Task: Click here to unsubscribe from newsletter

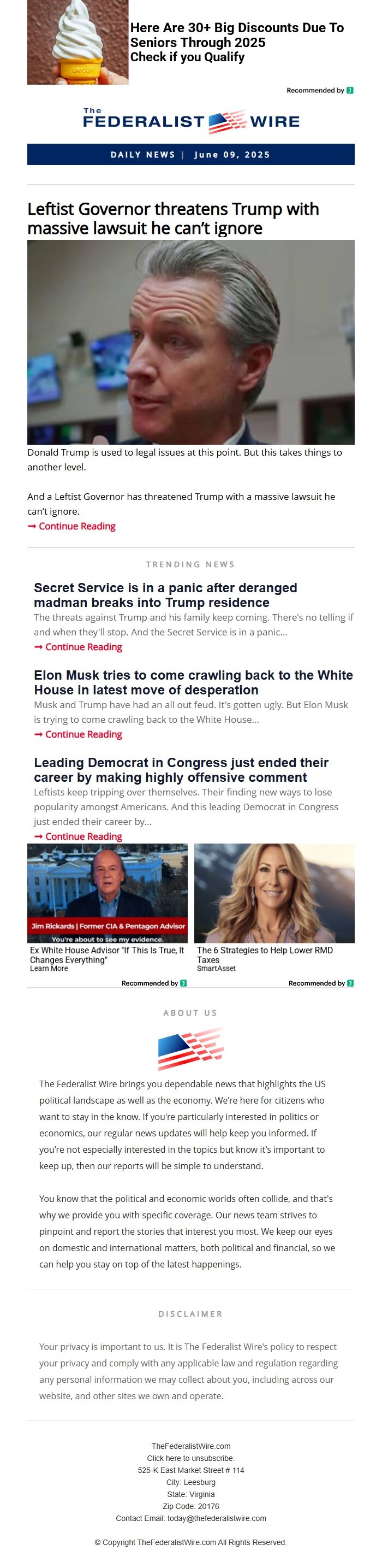Action: (x=190, y=1458)
